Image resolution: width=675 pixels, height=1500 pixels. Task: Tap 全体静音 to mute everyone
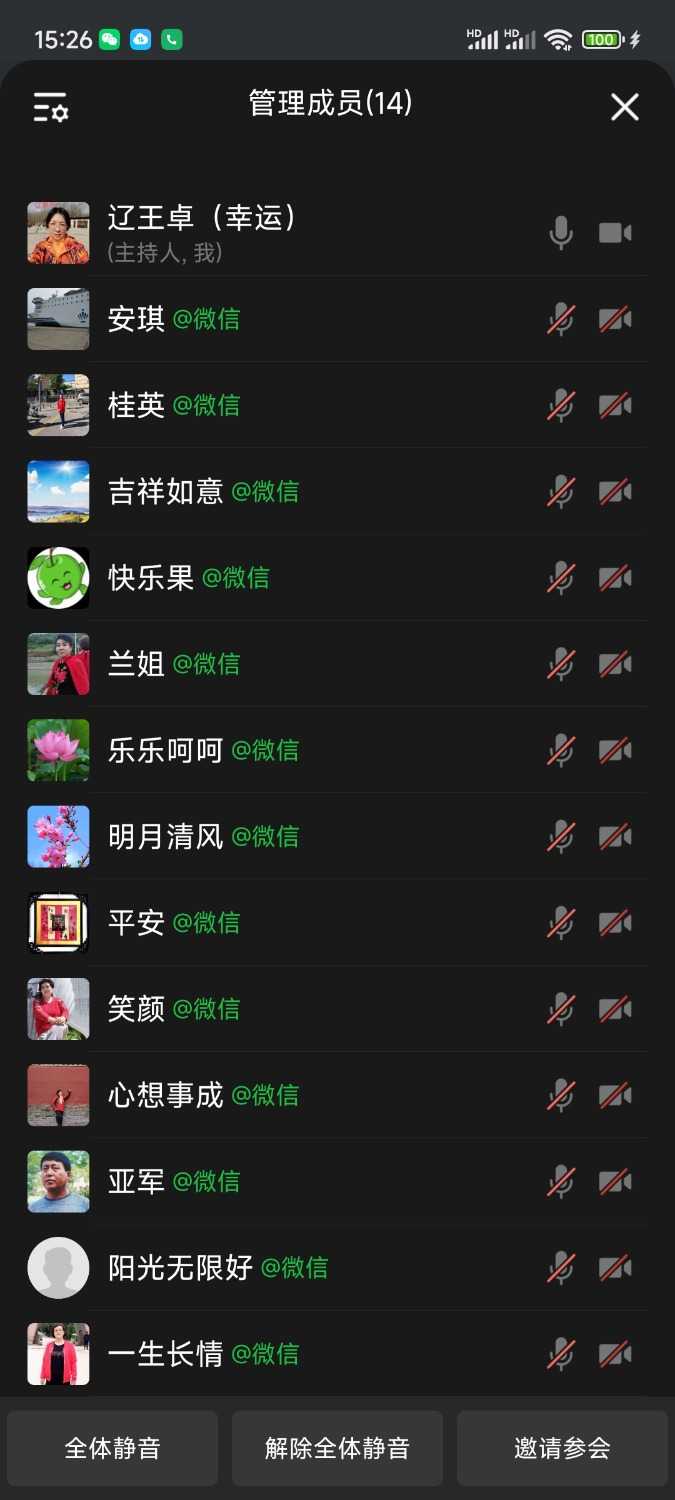pyautogui.click(x=112, y=1448)
